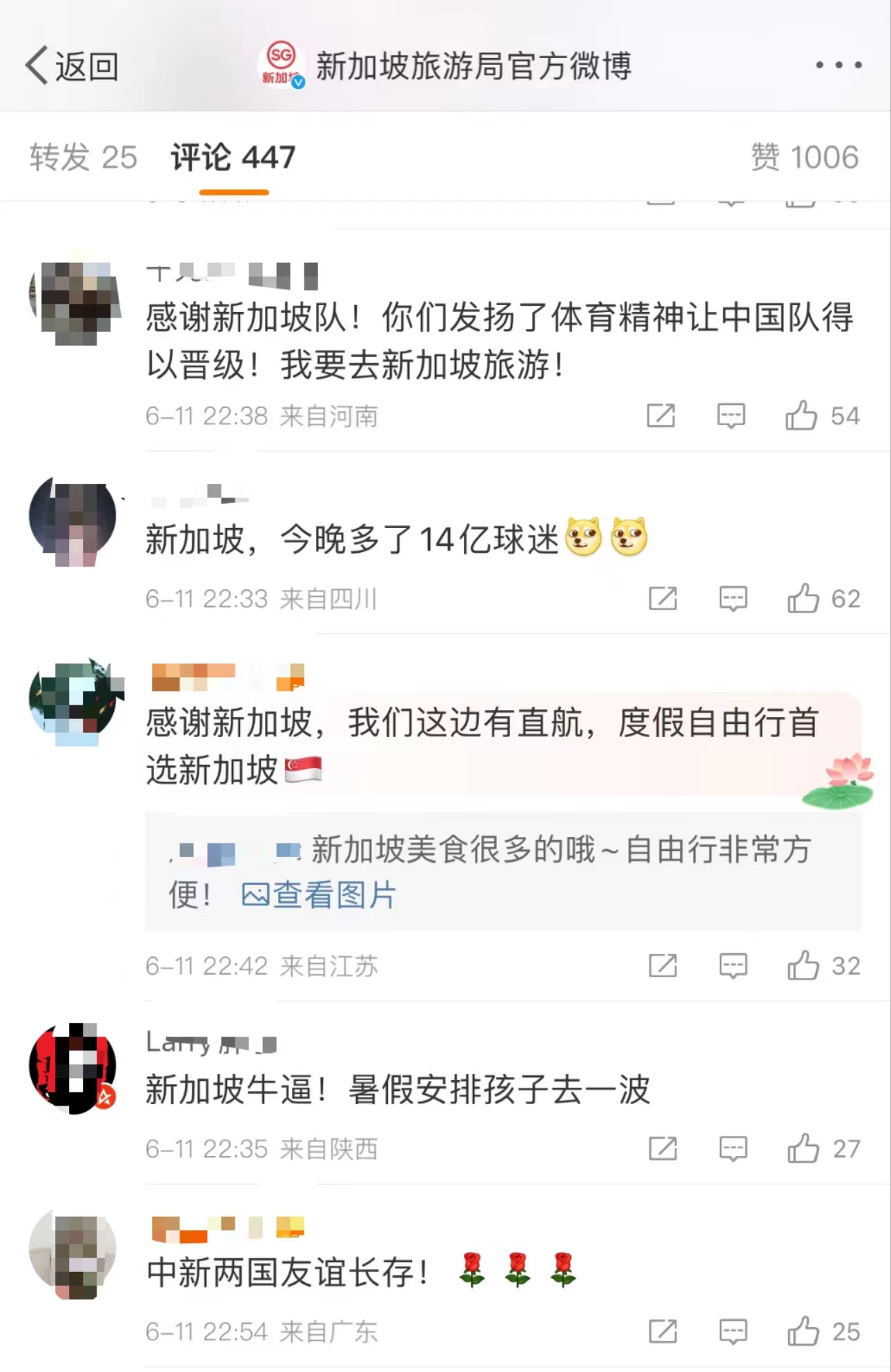Viewport: 891px width, 1372px height.
Task: Go back using the 返回 button
Action: [72, 66]
